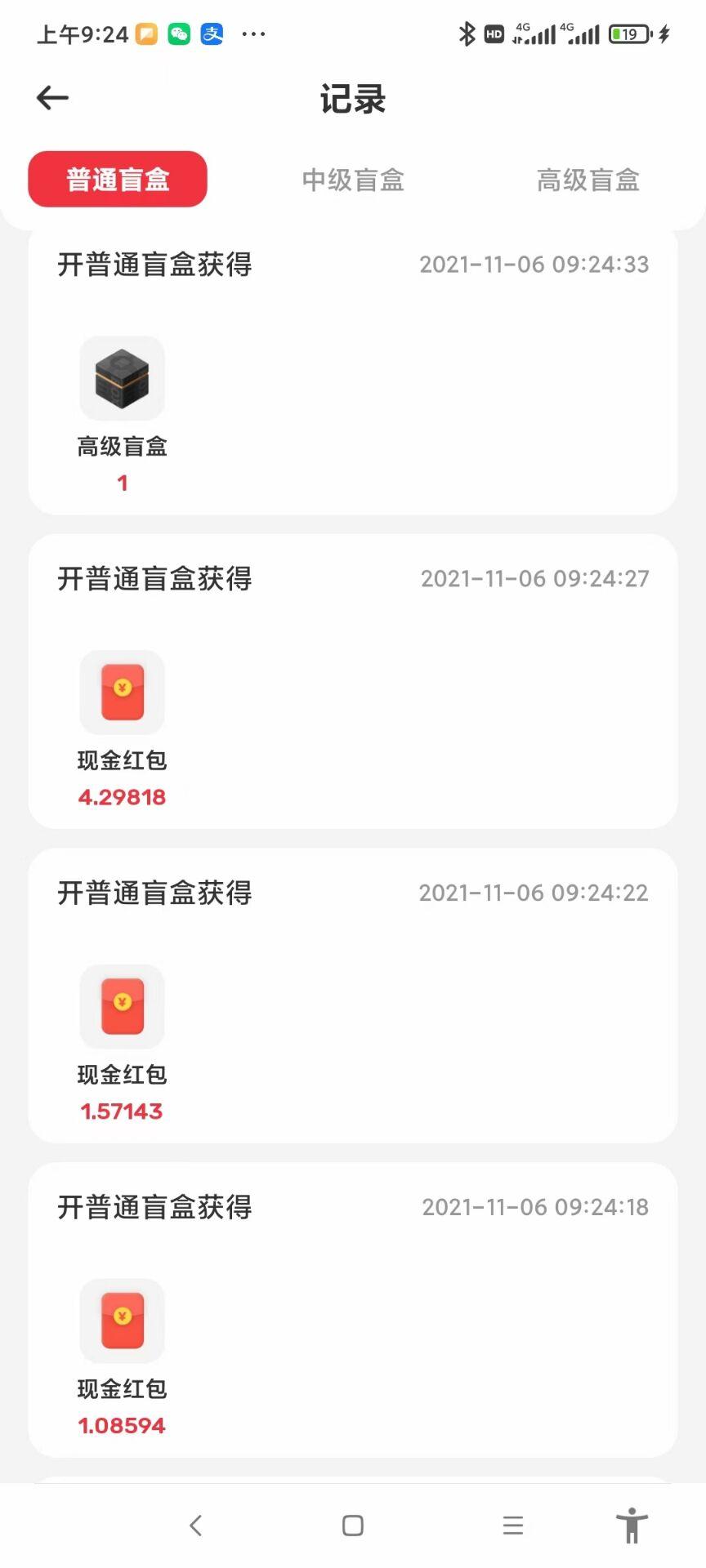
Task: Tap the HD icon in the status bar
Action: [493, 33]
